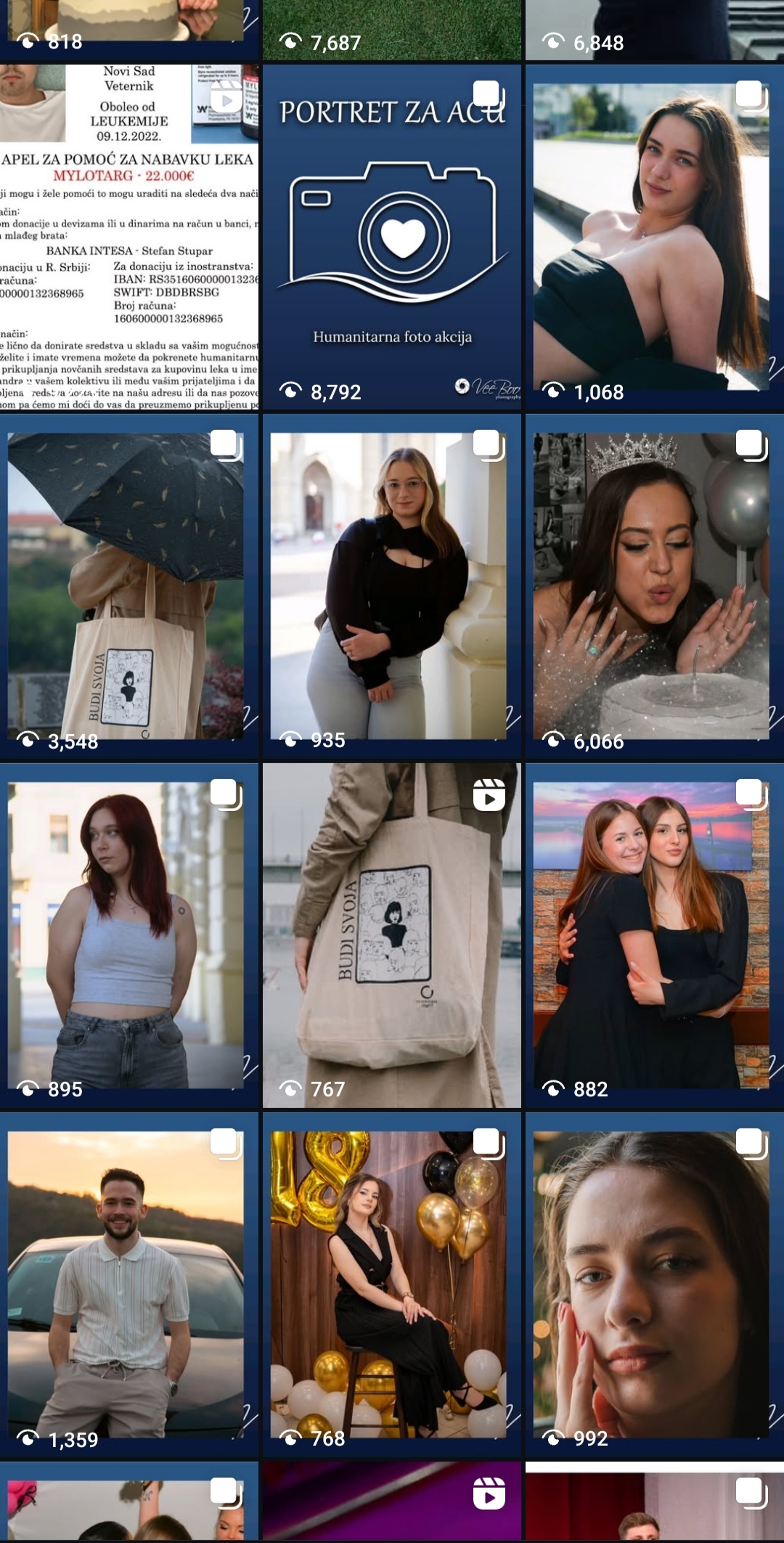This screenshot has height=1543, width=784.
Task: Open the post with 7,687 views
Action: (392, 29)
